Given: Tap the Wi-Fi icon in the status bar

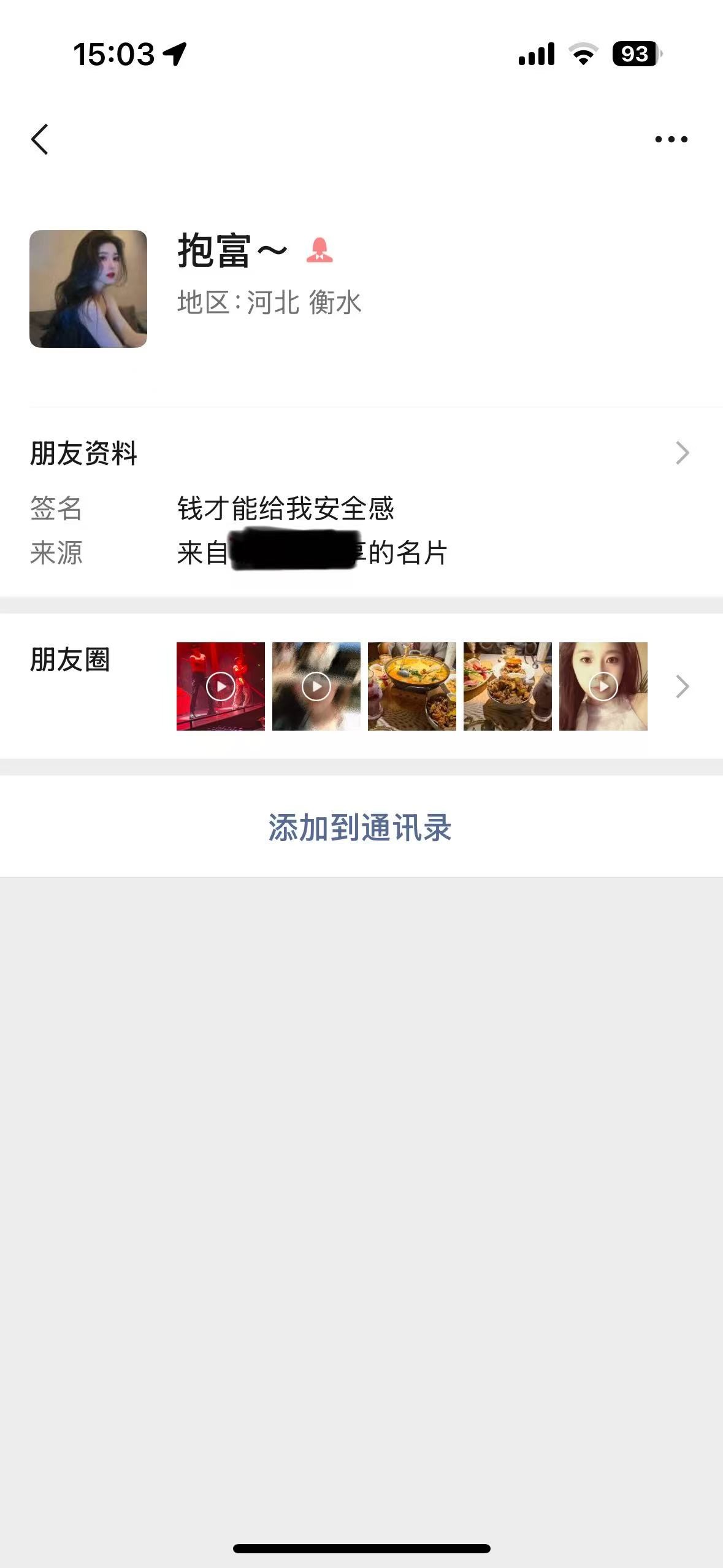Looking at the screenshot, I should [x=583, y=55].
